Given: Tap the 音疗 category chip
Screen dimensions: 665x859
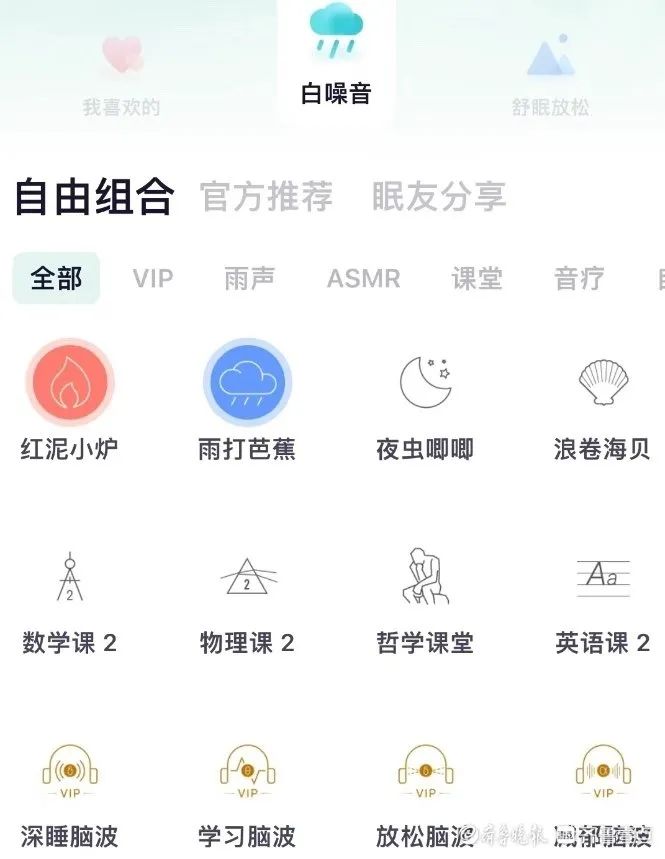Looking at the screenshot, I should pos(580,278).
